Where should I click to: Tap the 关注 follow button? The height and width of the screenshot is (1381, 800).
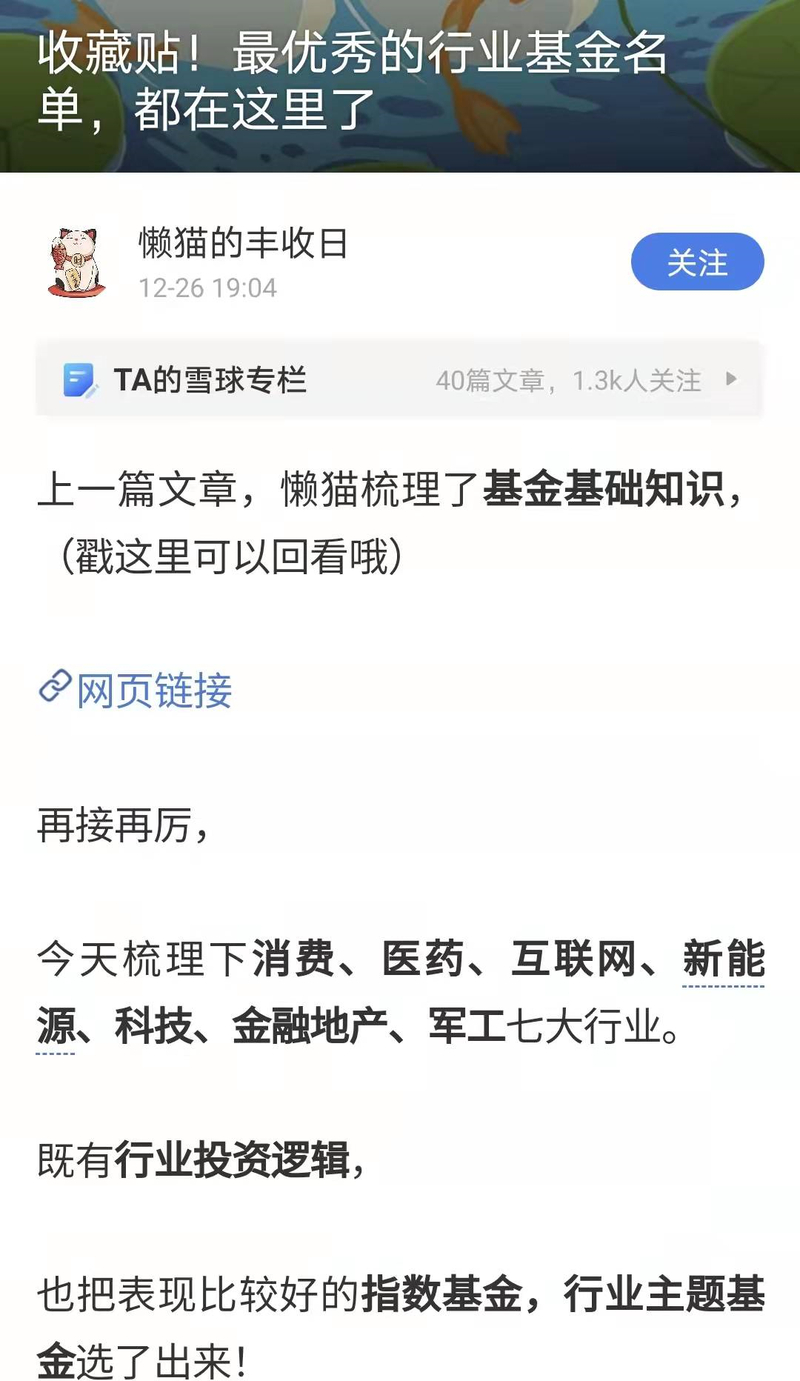pos(697,261)
